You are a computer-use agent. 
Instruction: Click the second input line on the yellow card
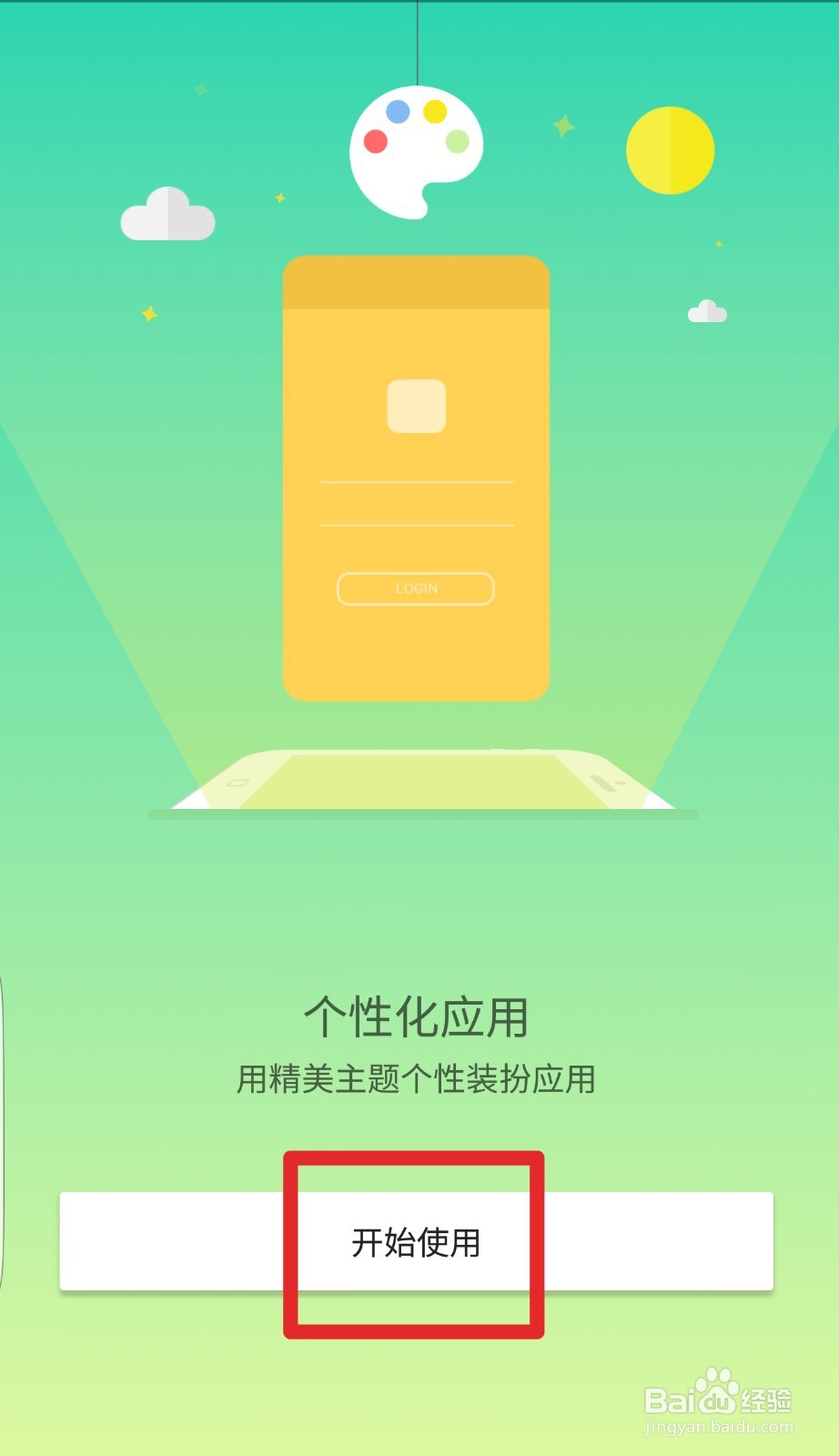(x=416, y=525)
